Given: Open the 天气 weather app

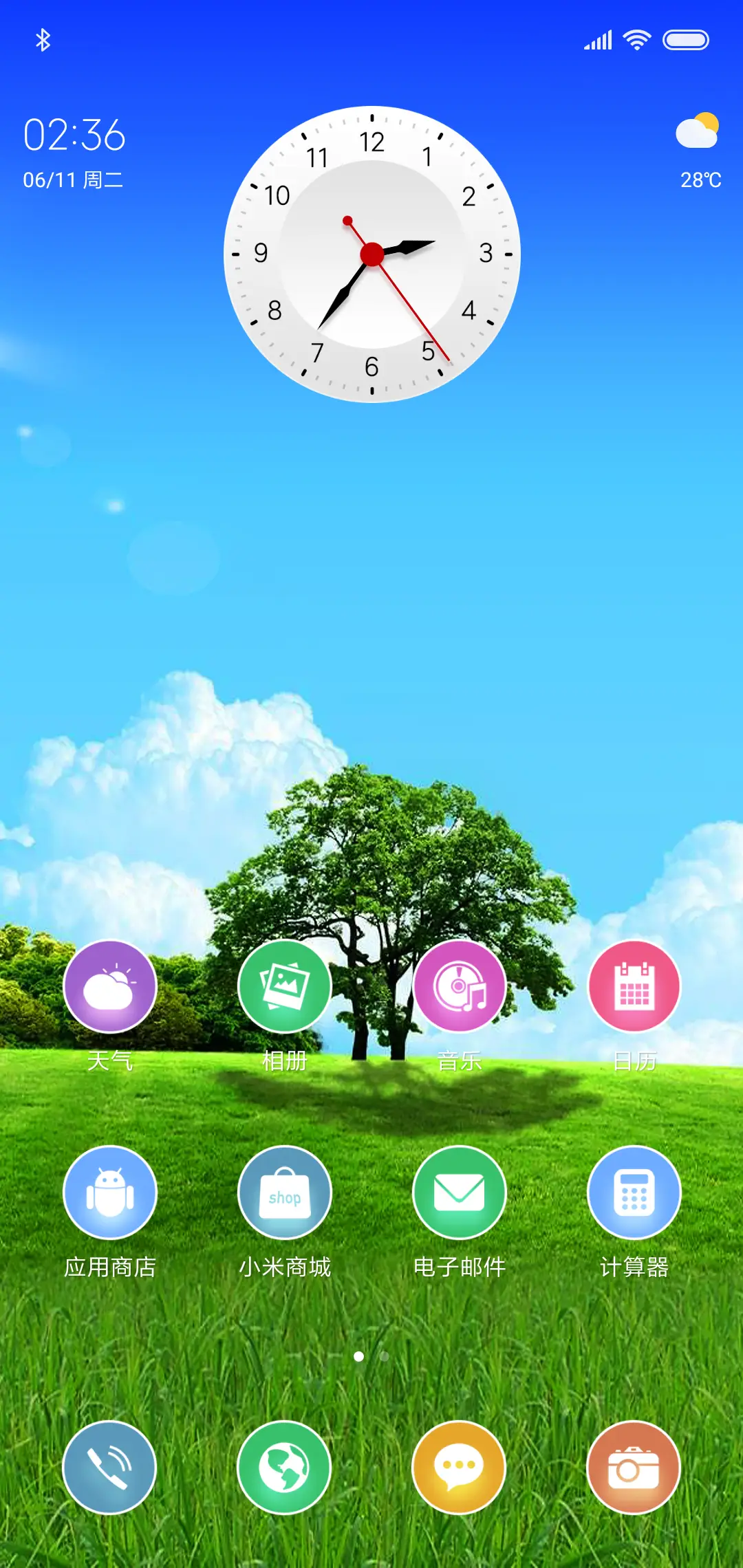Looking at the screenshot, I should (x=110, y=987).
